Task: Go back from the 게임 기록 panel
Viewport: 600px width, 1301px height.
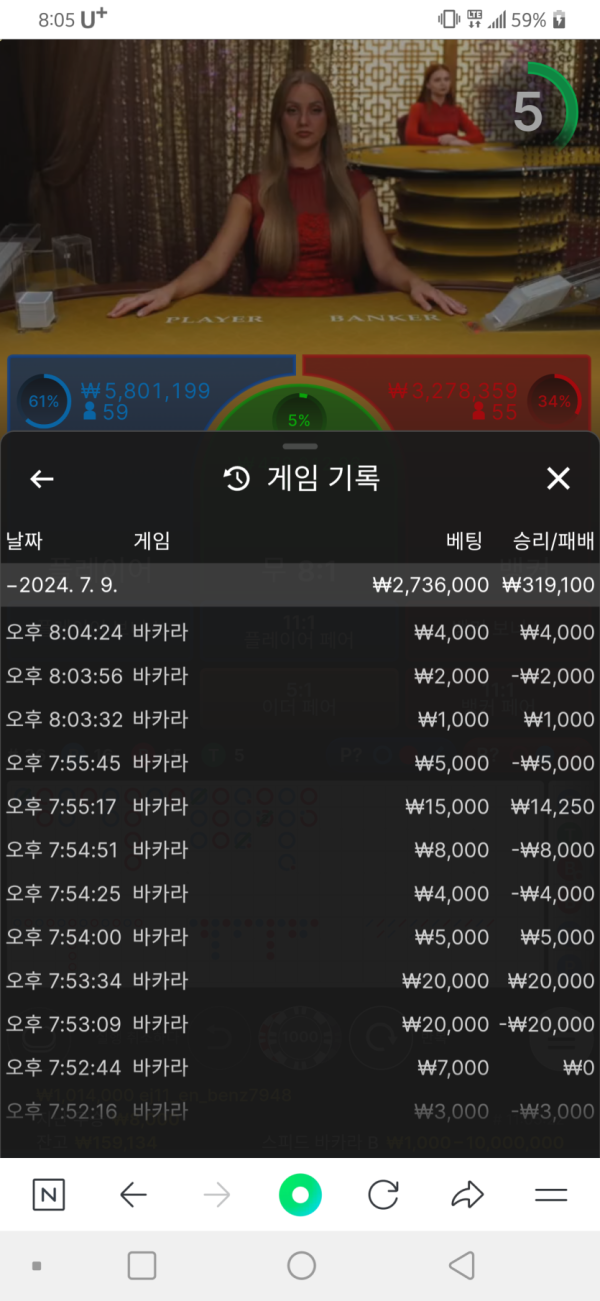Action: click(42, 479)
